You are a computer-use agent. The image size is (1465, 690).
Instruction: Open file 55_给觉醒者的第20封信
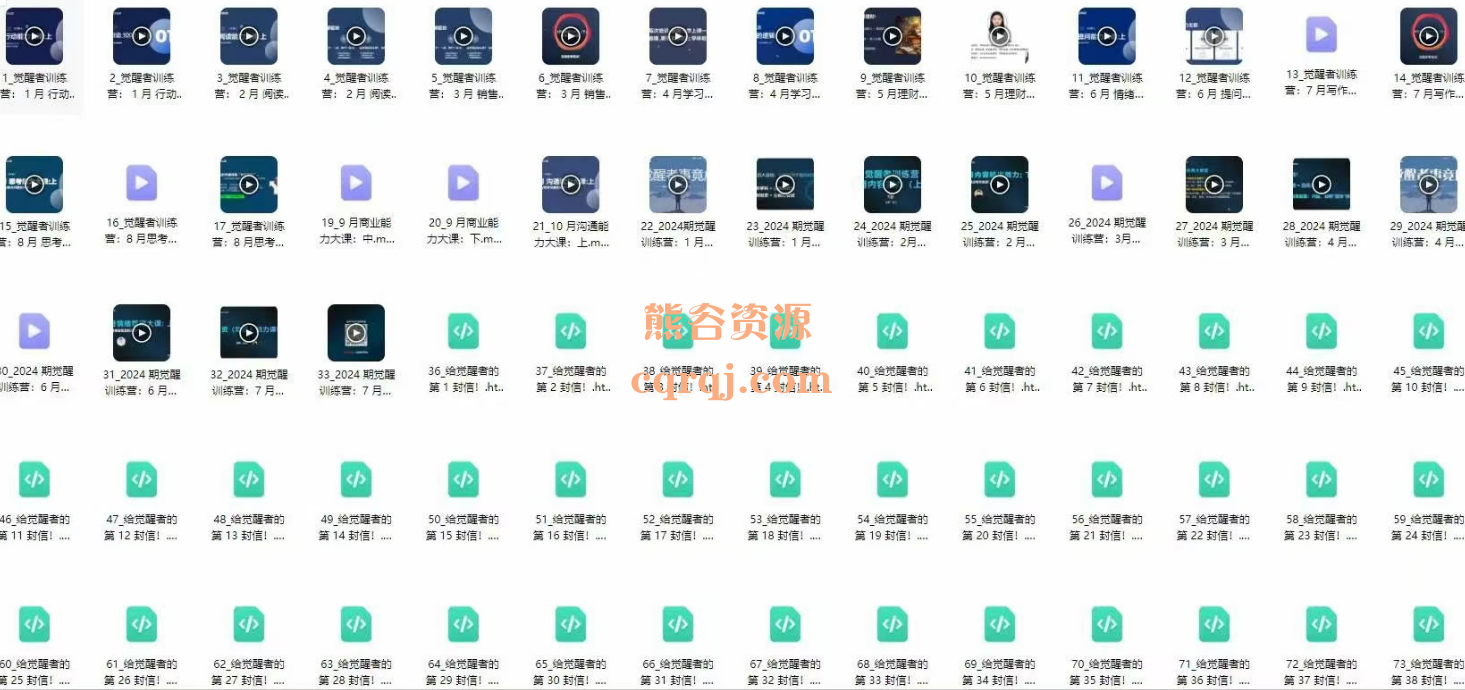(x=999, y=479)
